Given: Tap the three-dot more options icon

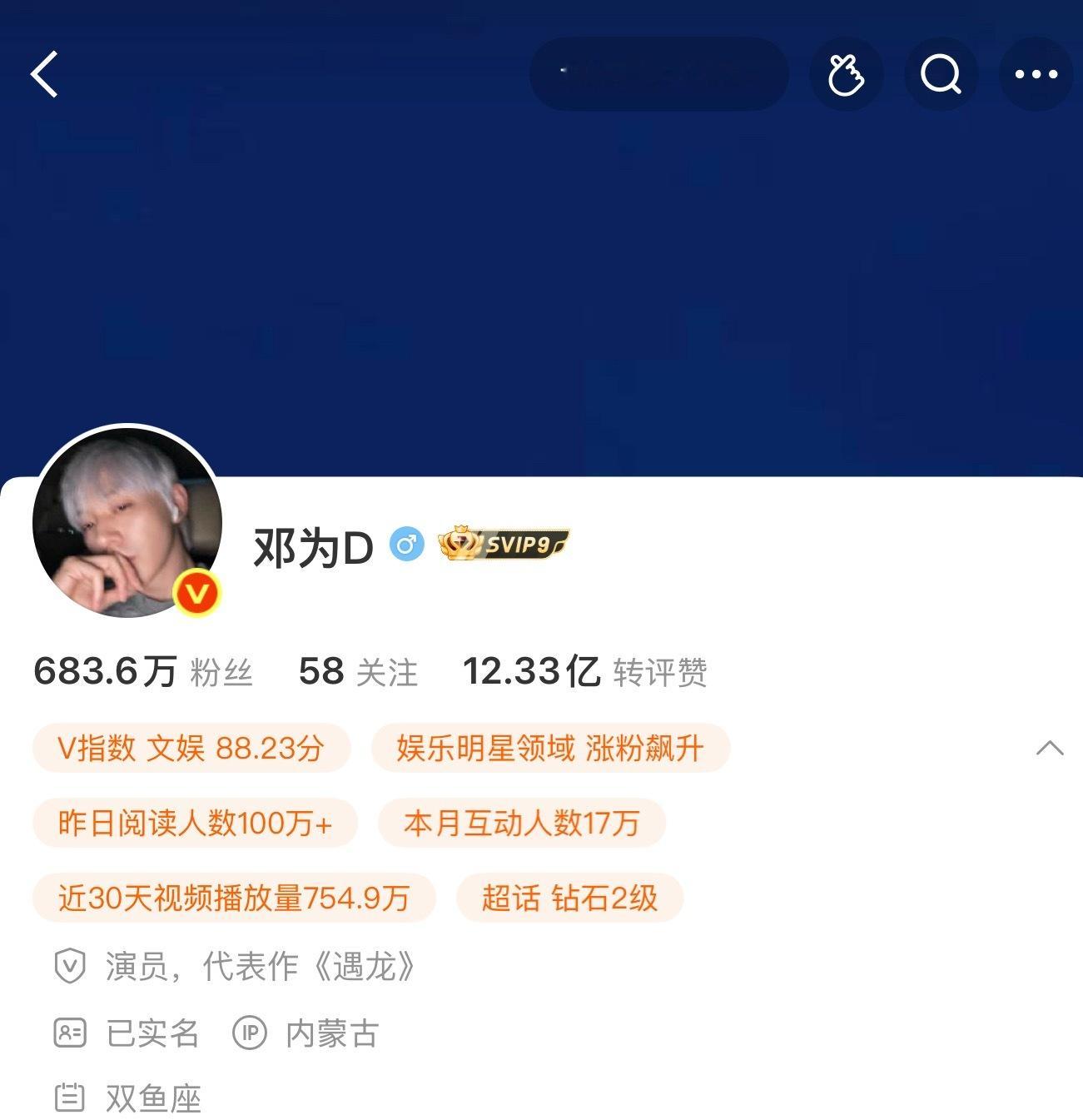Looking at the screenshot, I should click(1032, 74).
